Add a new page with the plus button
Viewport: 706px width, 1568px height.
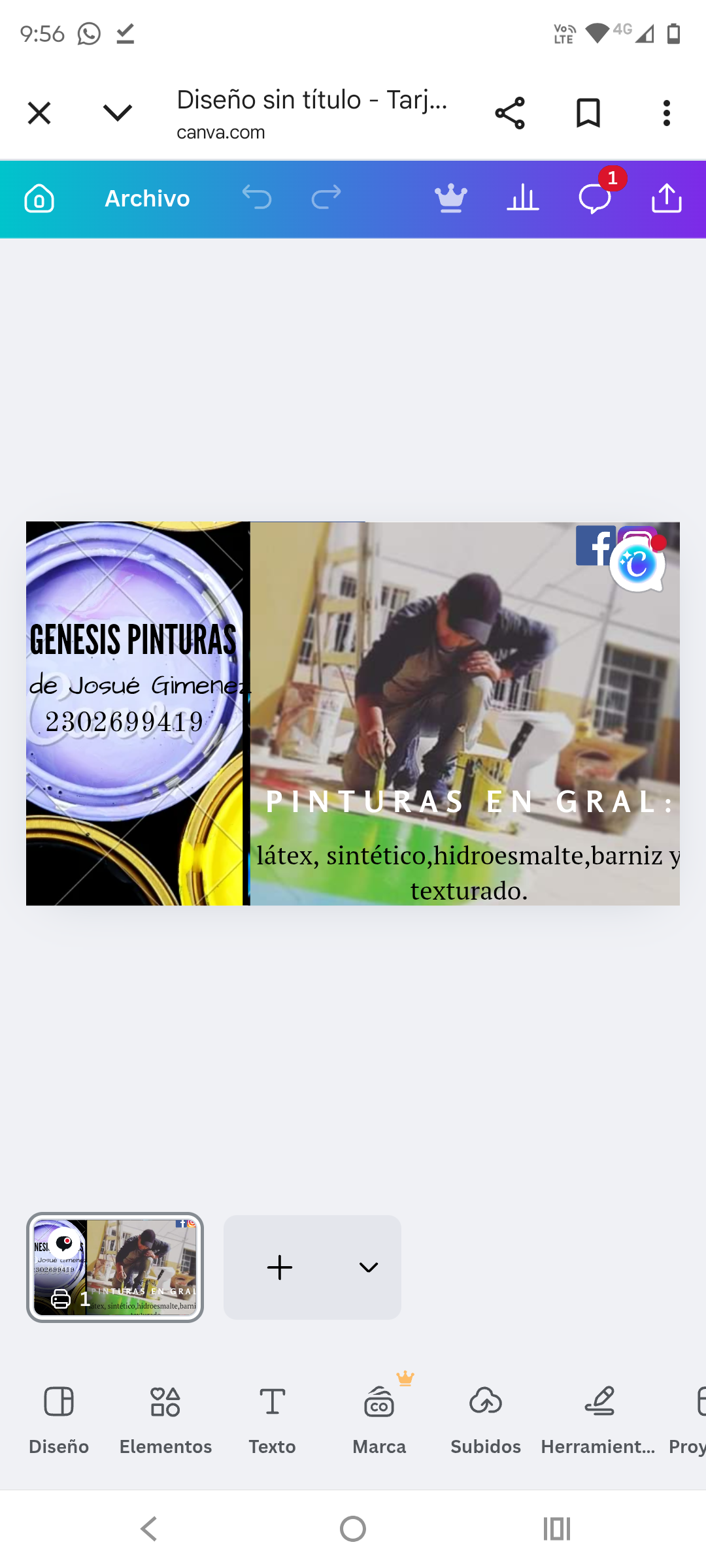click(x=280, y=1267)
